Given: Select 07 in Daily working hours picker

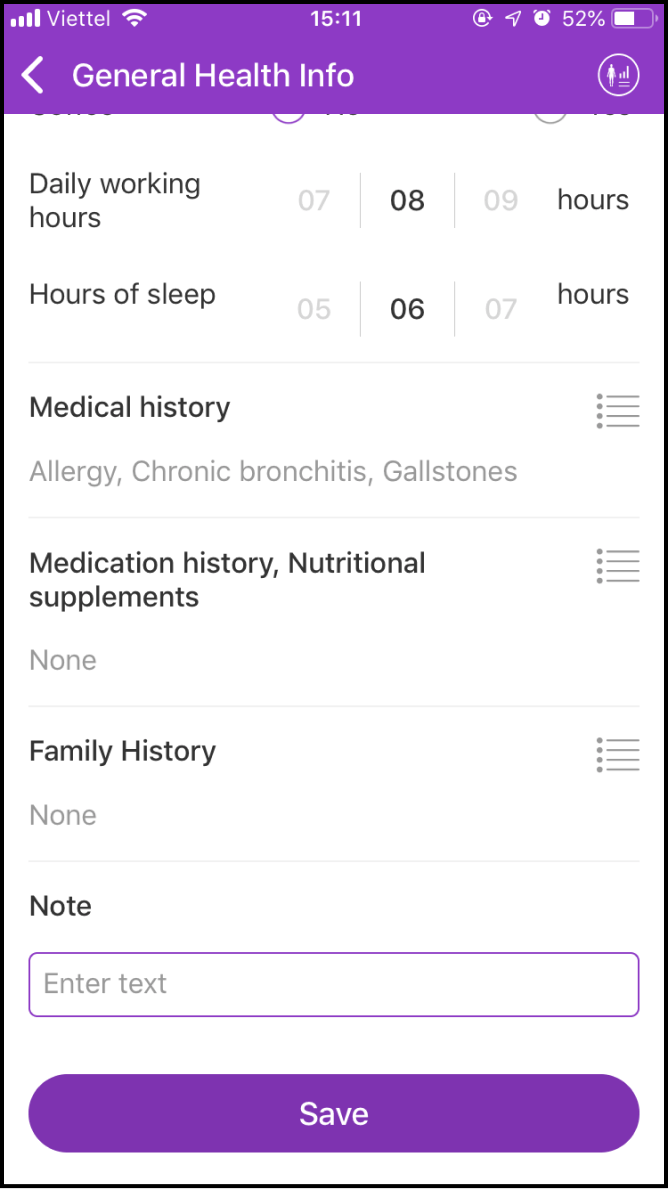Looking at the screenshot, I should [x=314, y=201].
